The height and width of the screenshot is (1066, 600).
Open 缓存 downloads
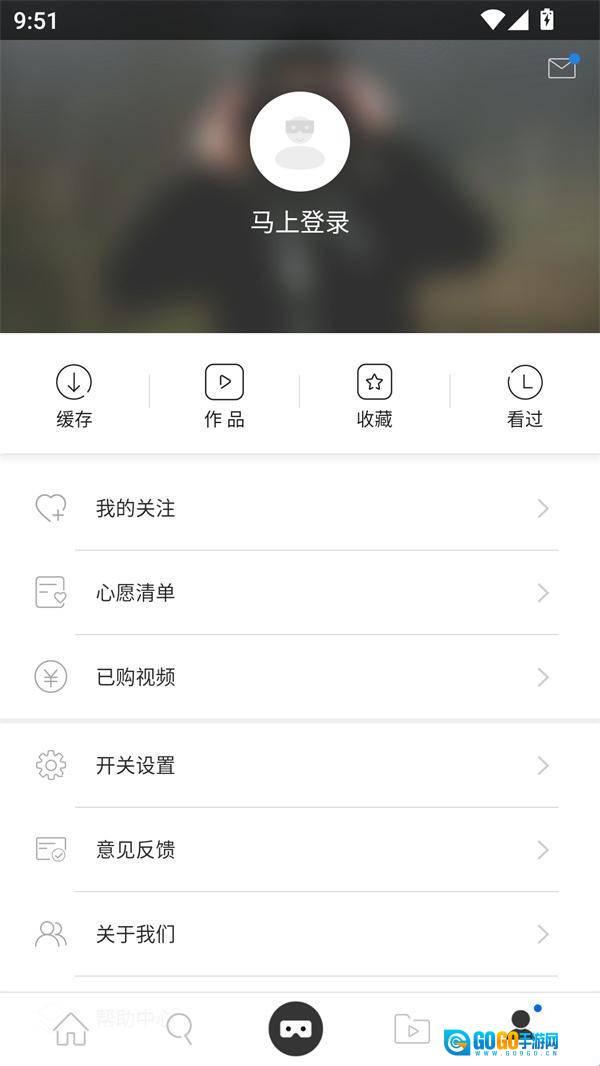(74, 396)
